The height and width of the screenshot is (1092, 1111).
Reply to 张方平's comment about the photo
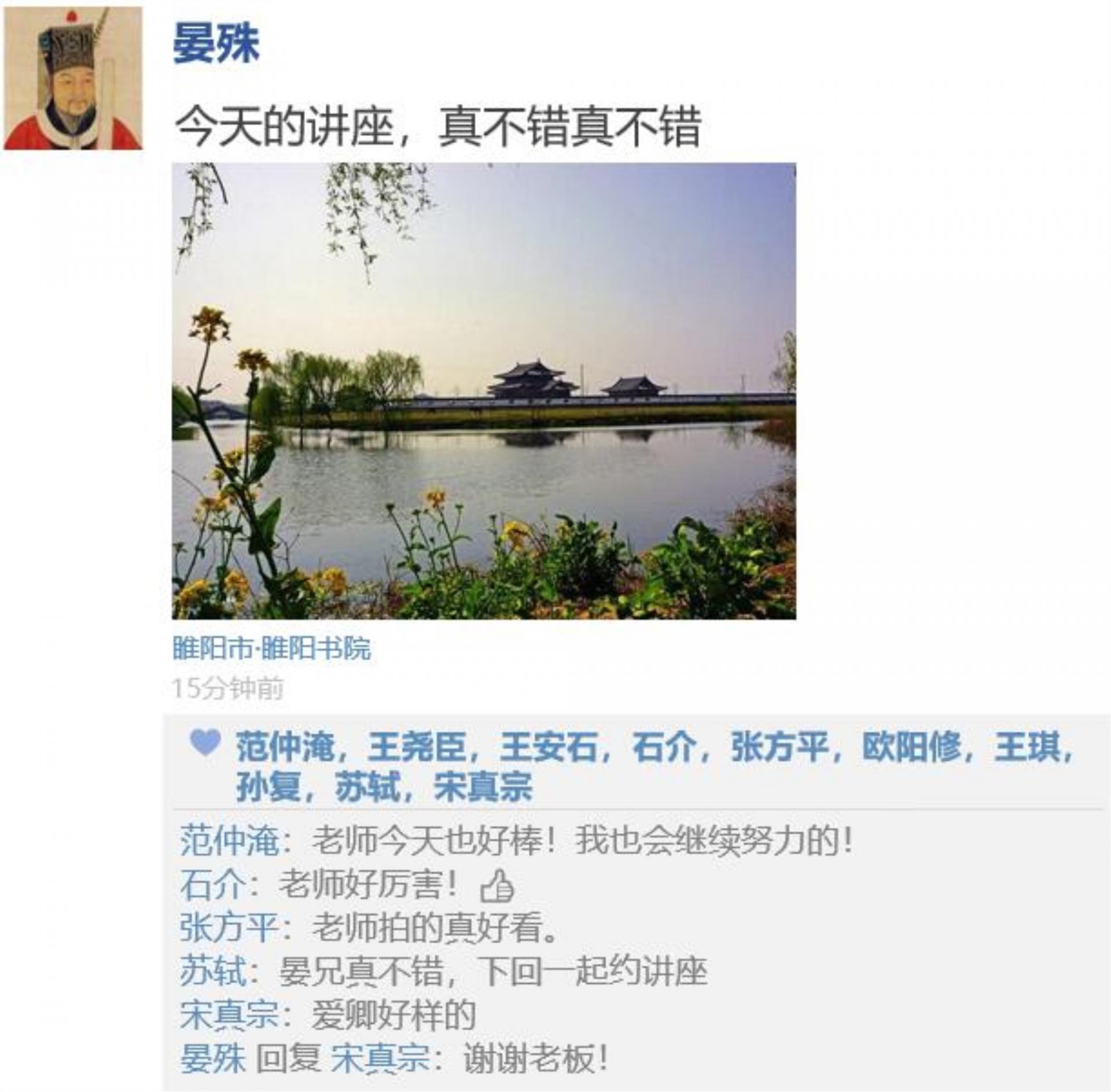click(x=434, y=928)
